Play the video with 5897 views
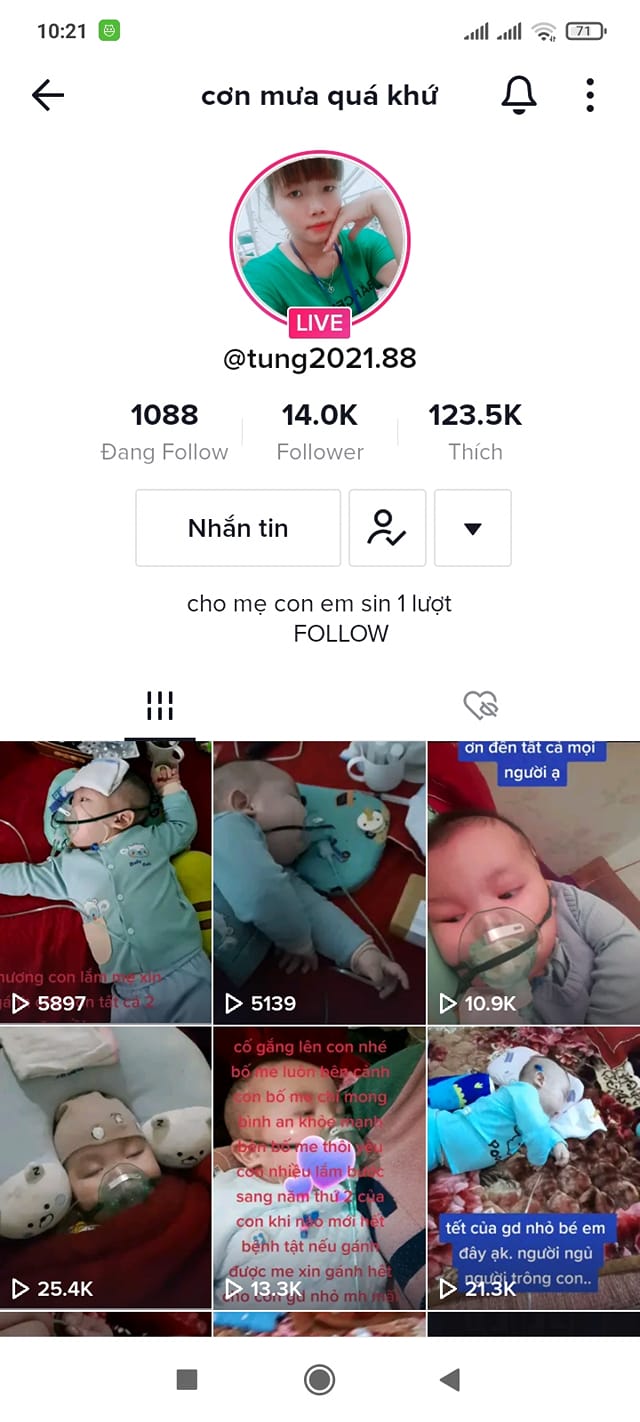Viewport: 640px width, 1422px height. click(x=106, y=883)
